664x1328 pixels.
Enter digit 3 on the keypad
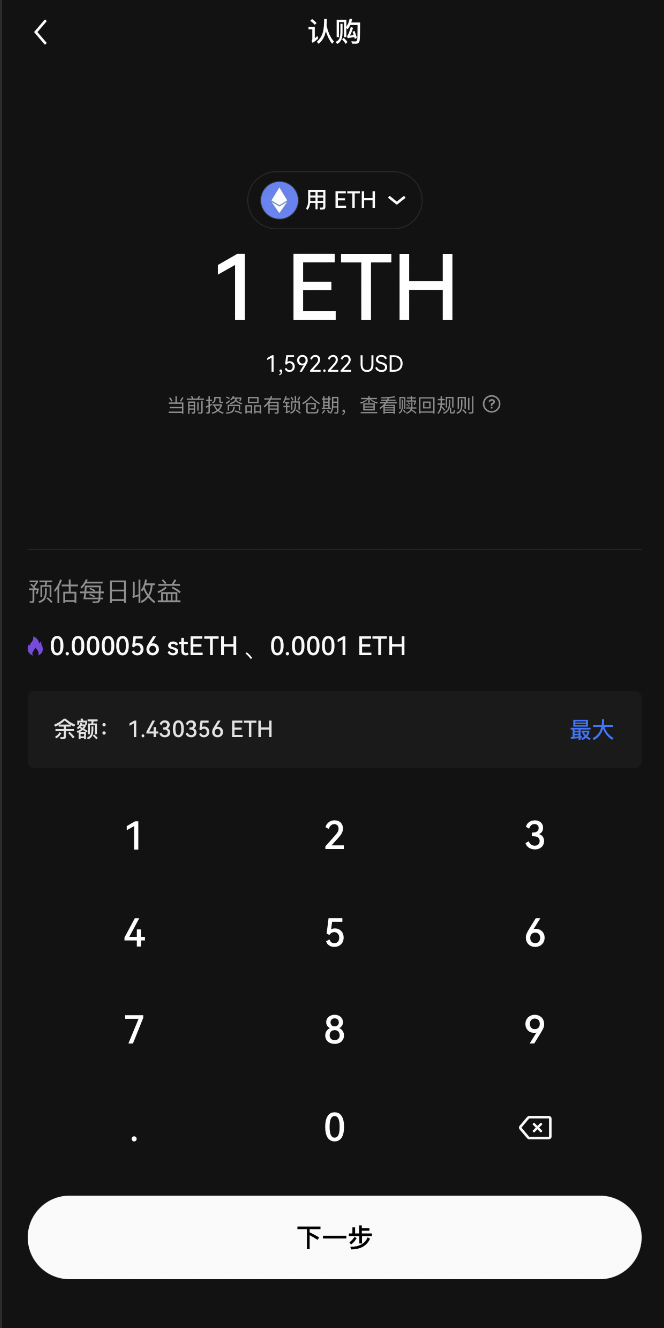535,836
